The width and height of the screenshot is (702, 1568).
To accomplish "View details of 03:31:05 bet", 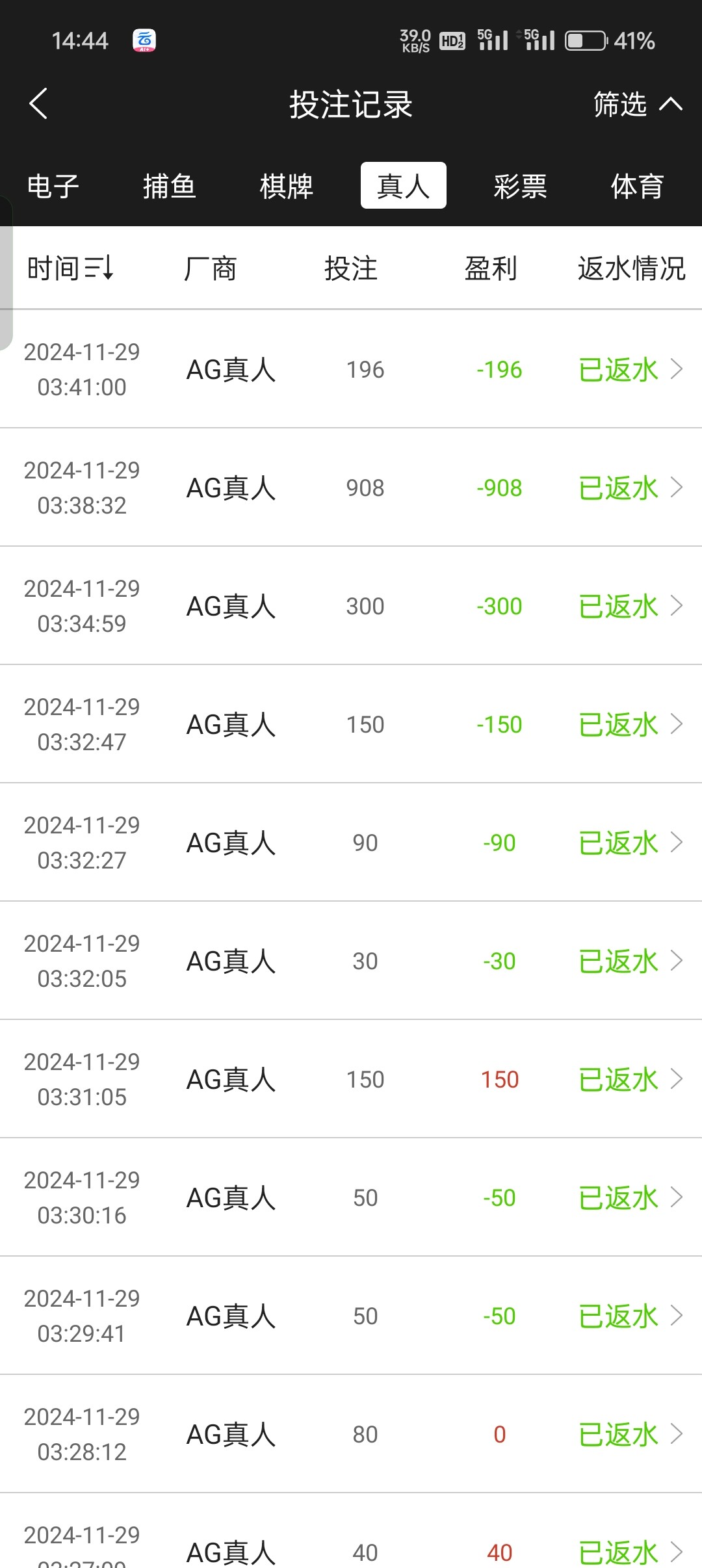I will (629, 1079).
